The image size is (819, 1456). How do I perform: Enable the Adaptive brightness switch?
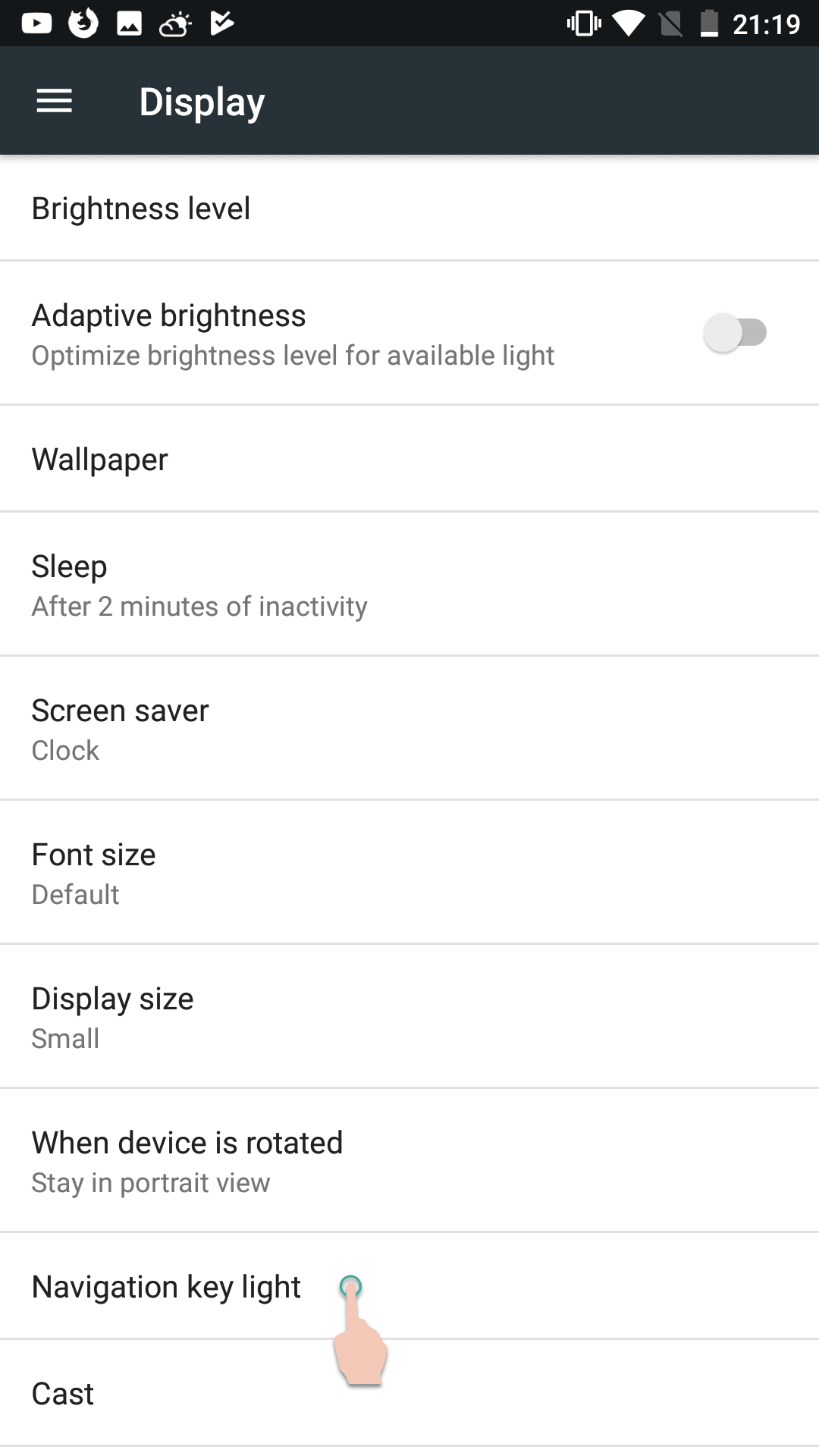click(x=735, y=333)
